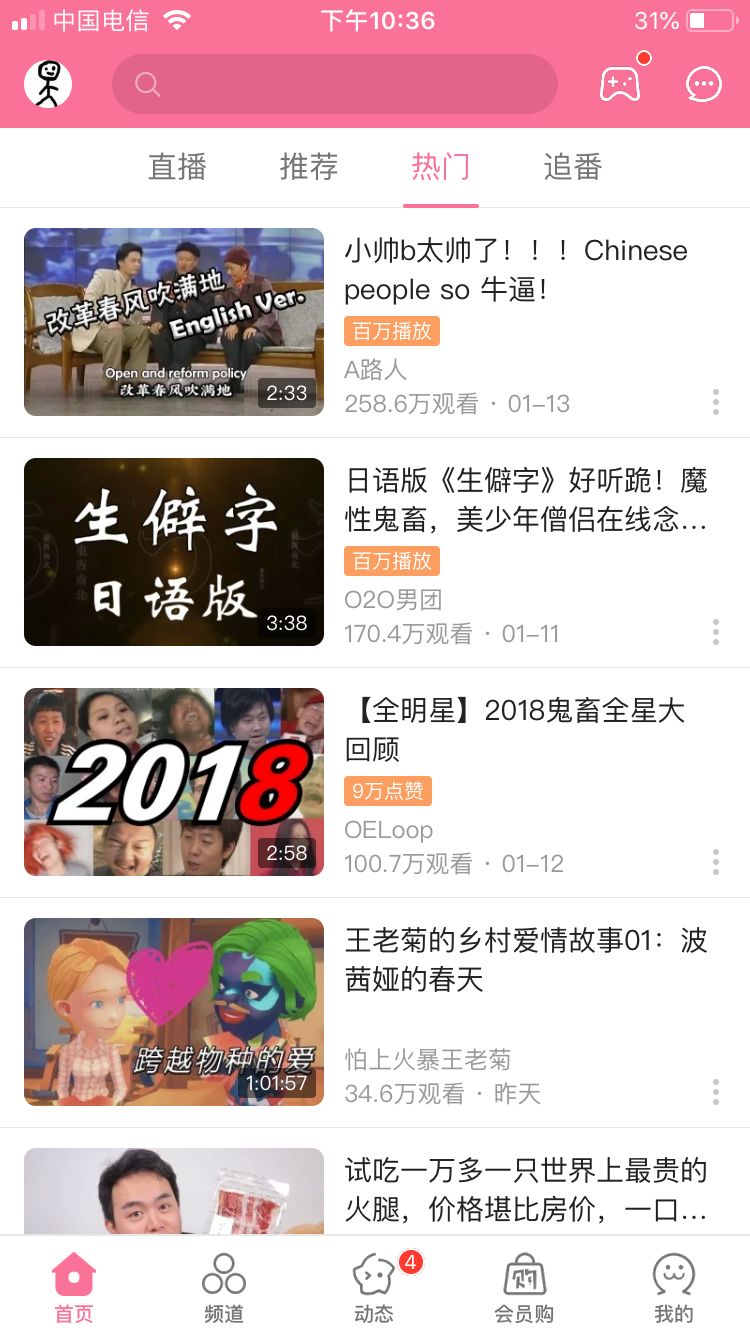Open the profile avatar in the header

[48, 84]
